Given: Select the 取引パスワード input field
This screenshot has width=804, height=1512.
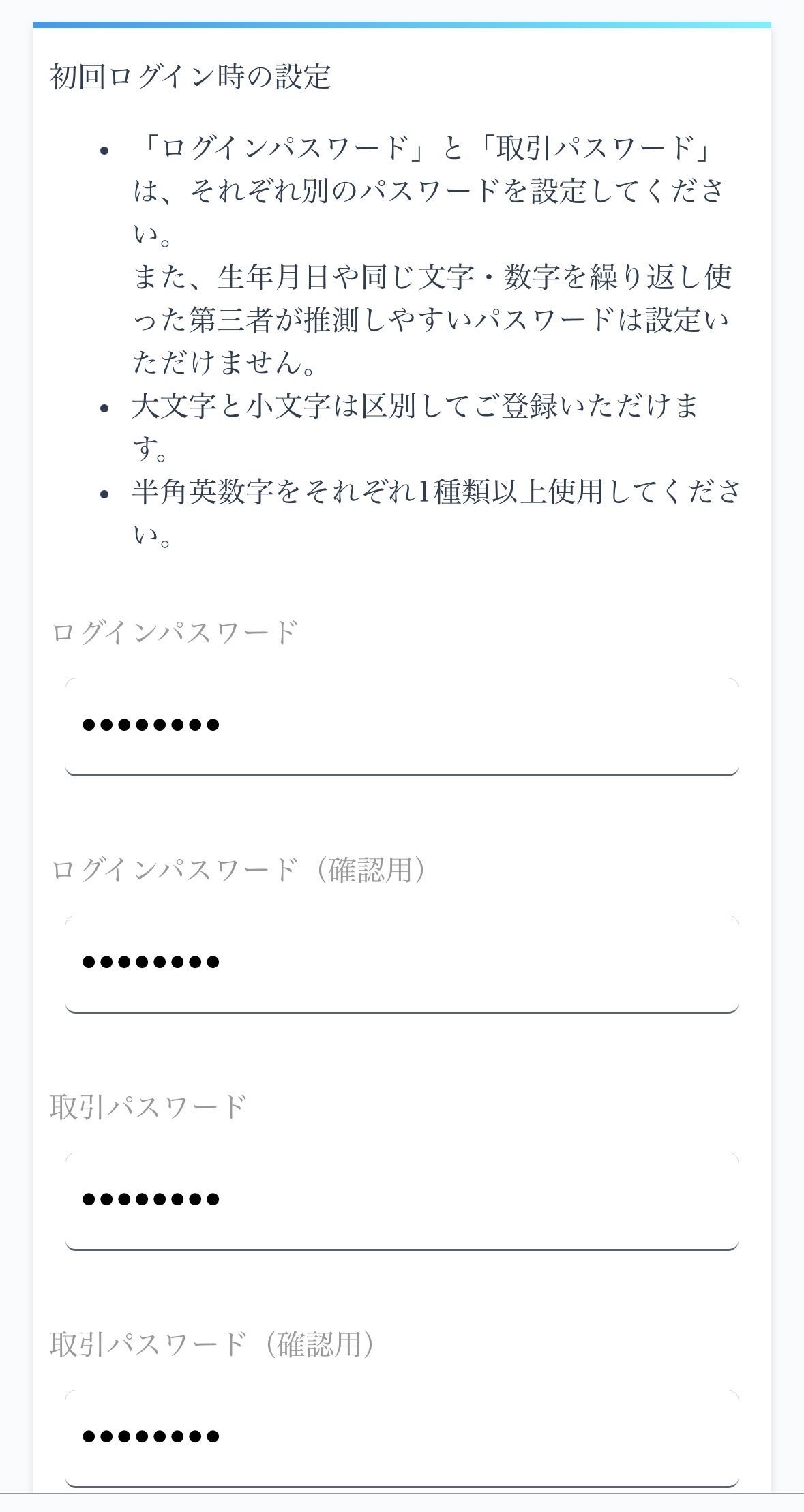Looking at the screenshot, I should (402, 1201).
